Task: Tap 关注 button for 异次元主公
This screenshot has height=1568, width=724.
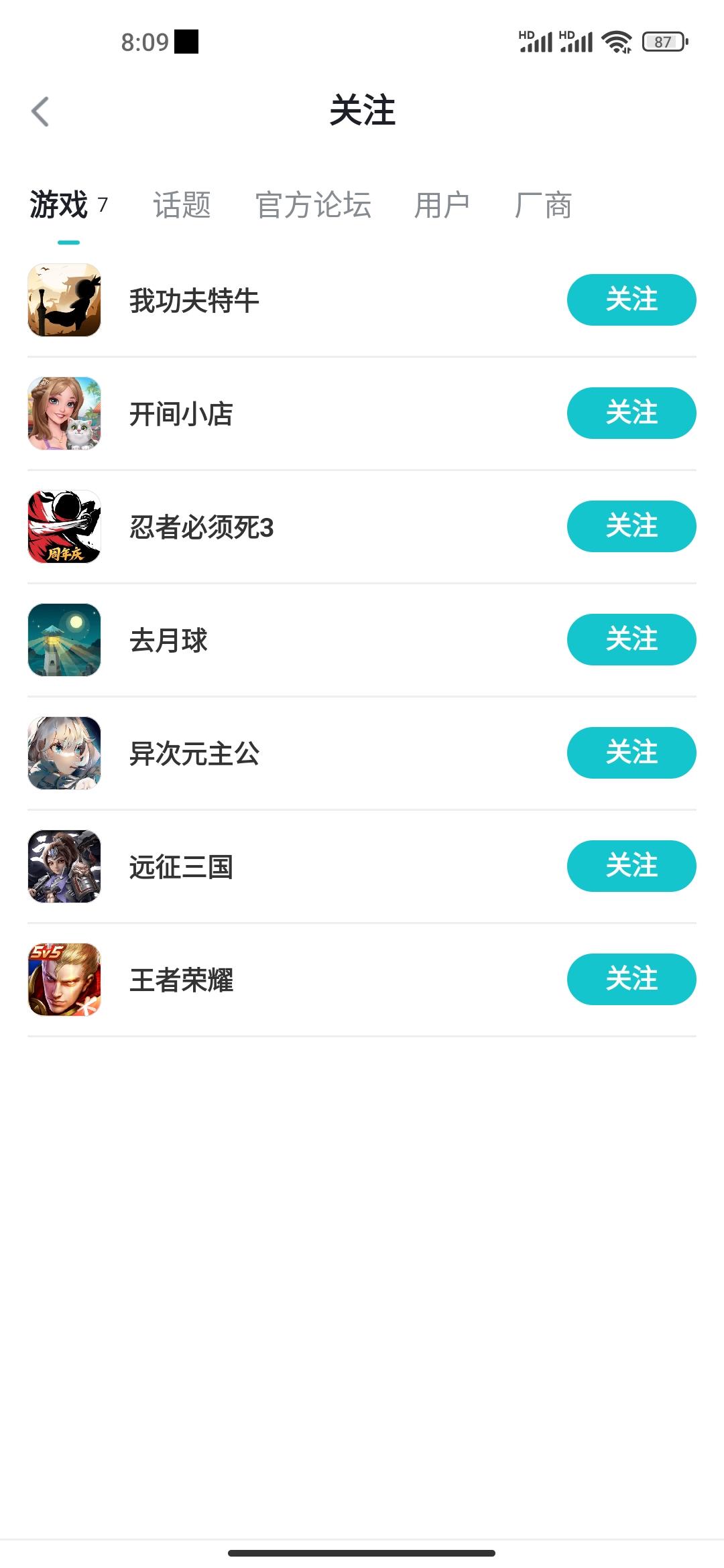Action: (631, 753)
